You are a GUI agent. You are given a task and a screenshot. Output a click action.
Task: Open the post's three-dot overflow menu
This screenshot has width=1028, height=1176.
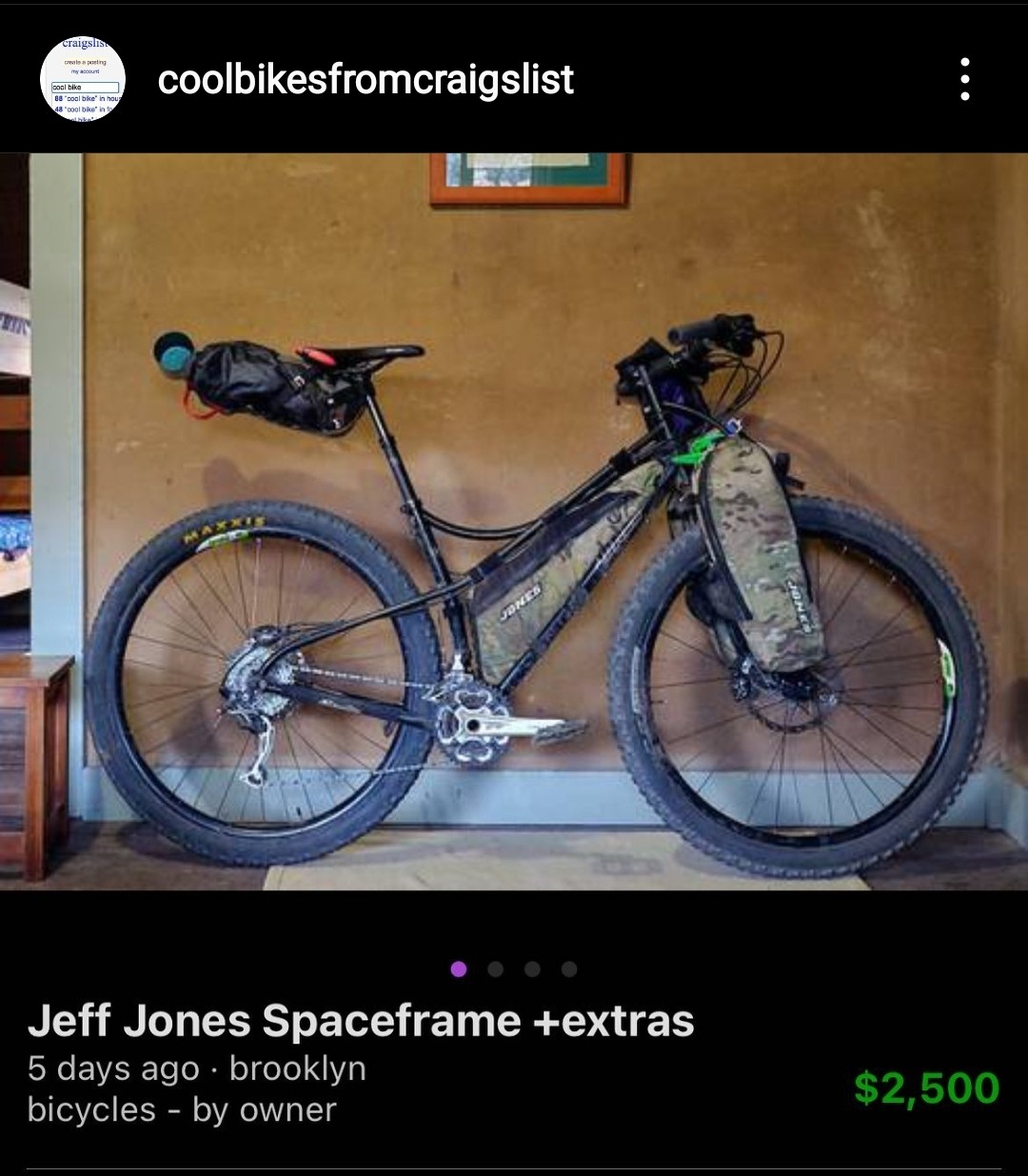[x=964, y=79]
